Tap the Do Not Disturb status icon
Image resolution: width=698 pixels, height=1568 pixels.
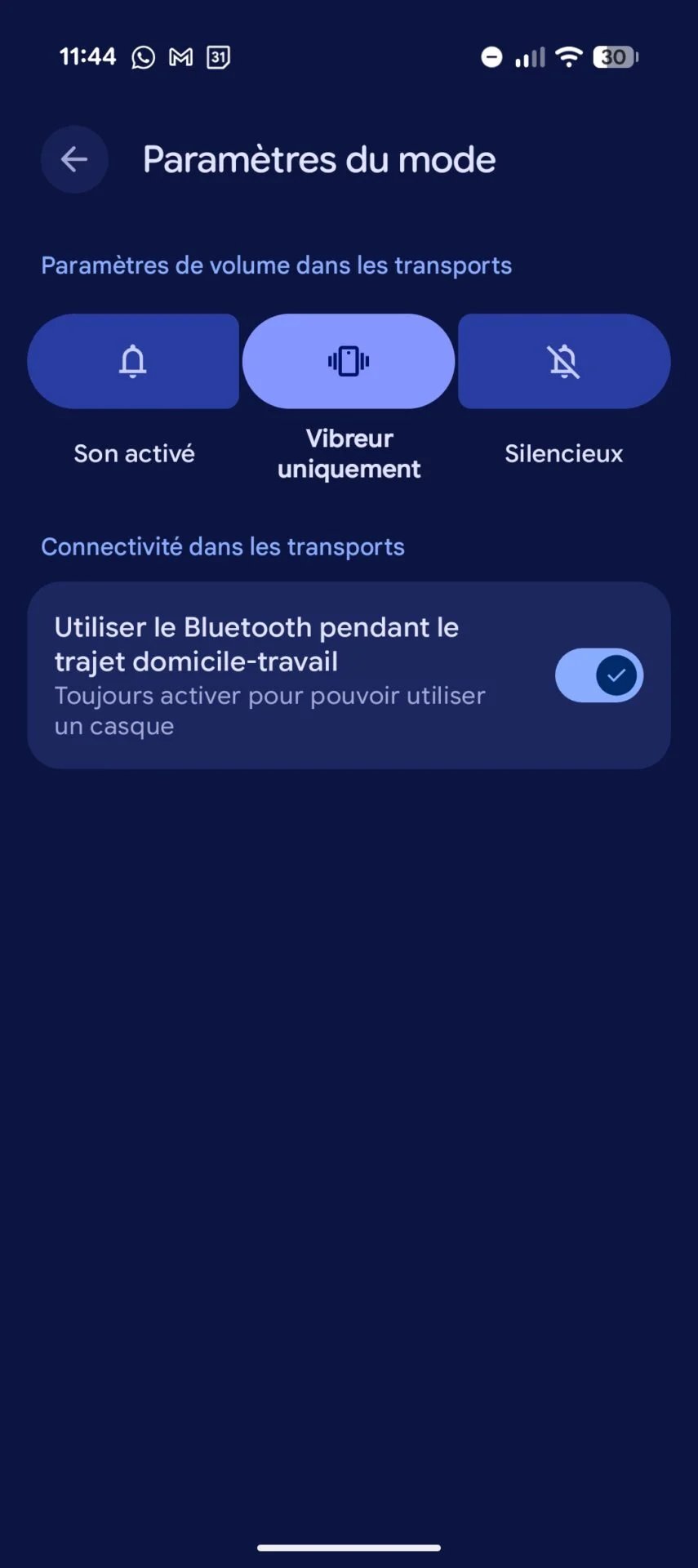click(491, 57)
